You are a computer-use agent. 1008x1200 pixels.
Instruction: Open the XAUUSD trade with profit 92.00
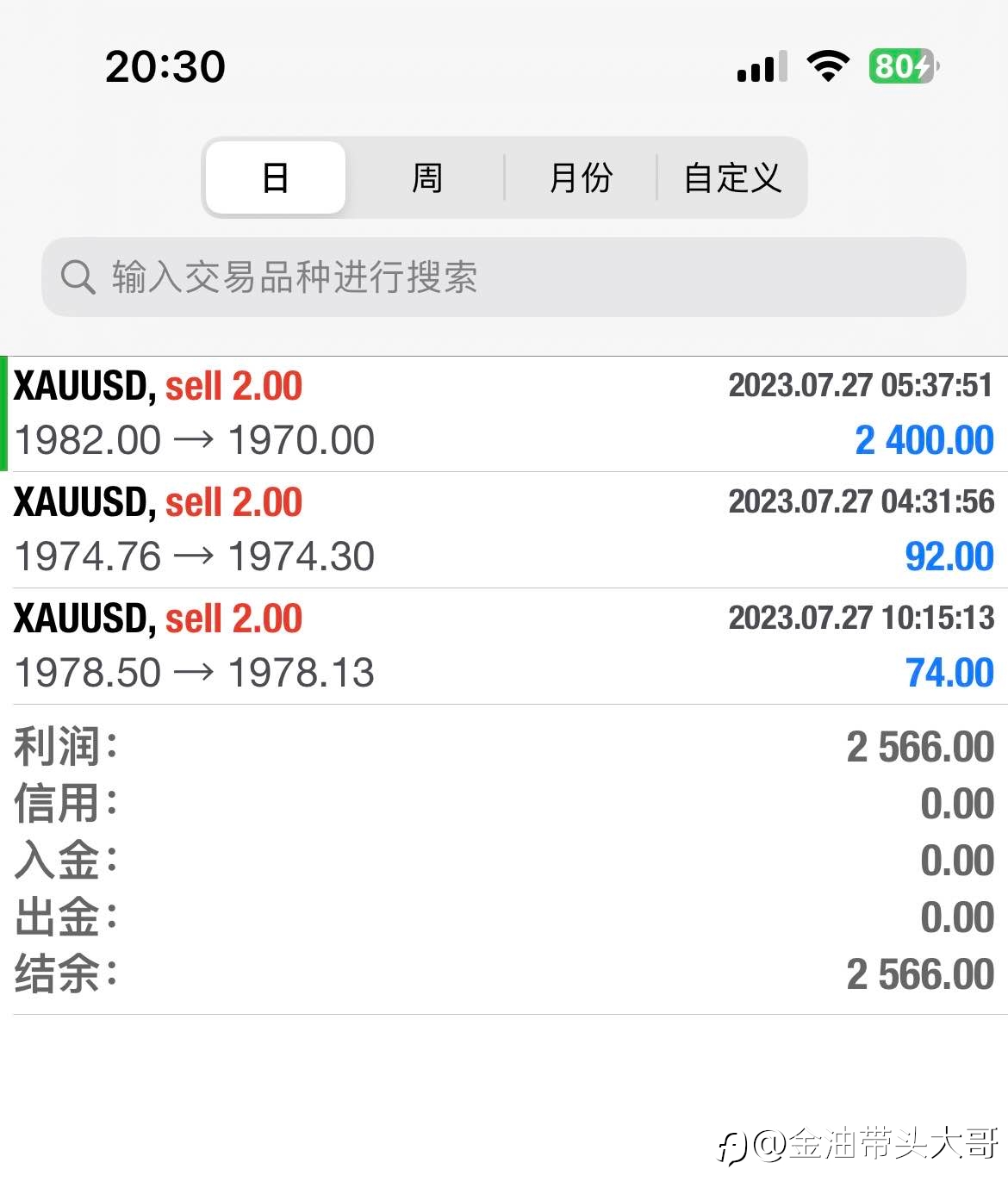504,530
